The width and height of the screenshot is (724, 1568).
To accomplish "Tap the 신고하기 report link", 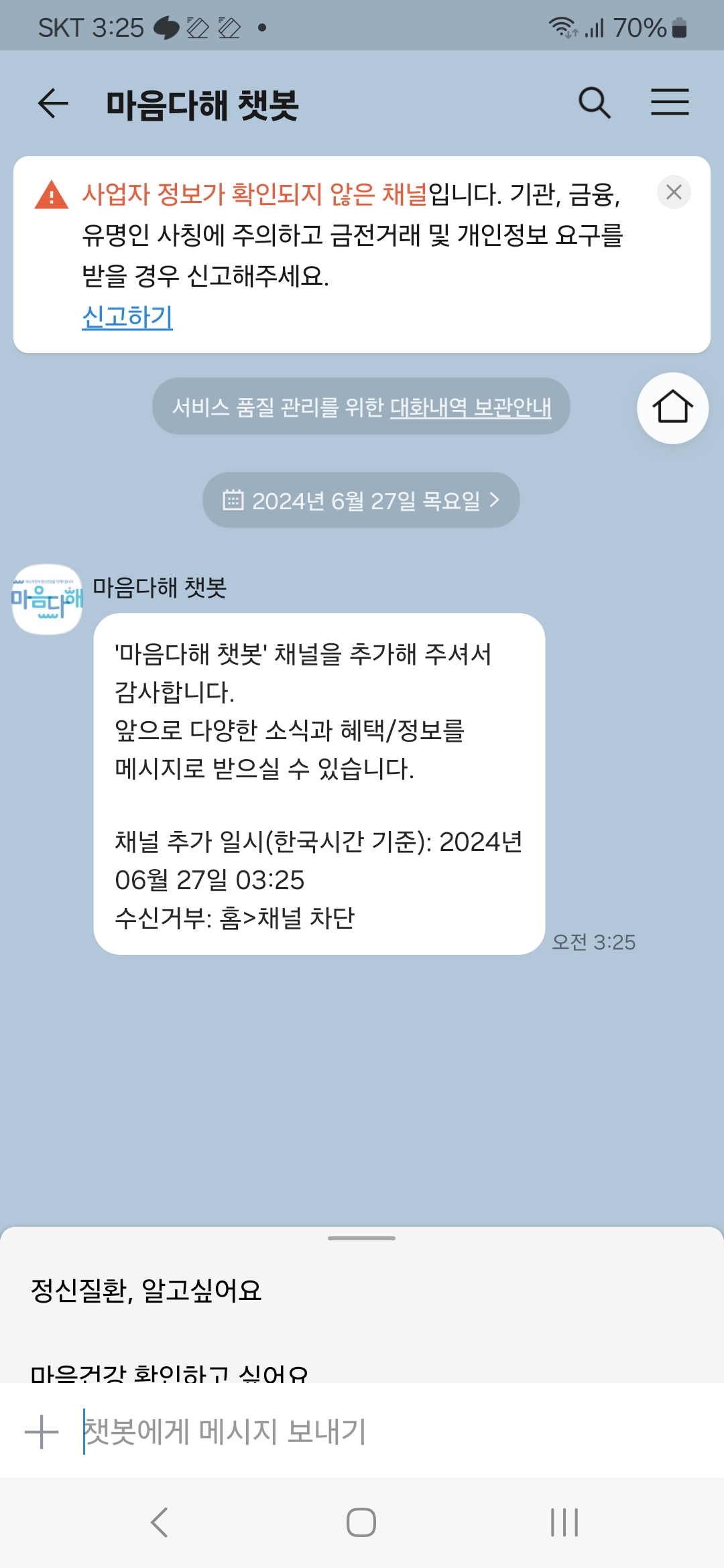I will pos(127,316).
